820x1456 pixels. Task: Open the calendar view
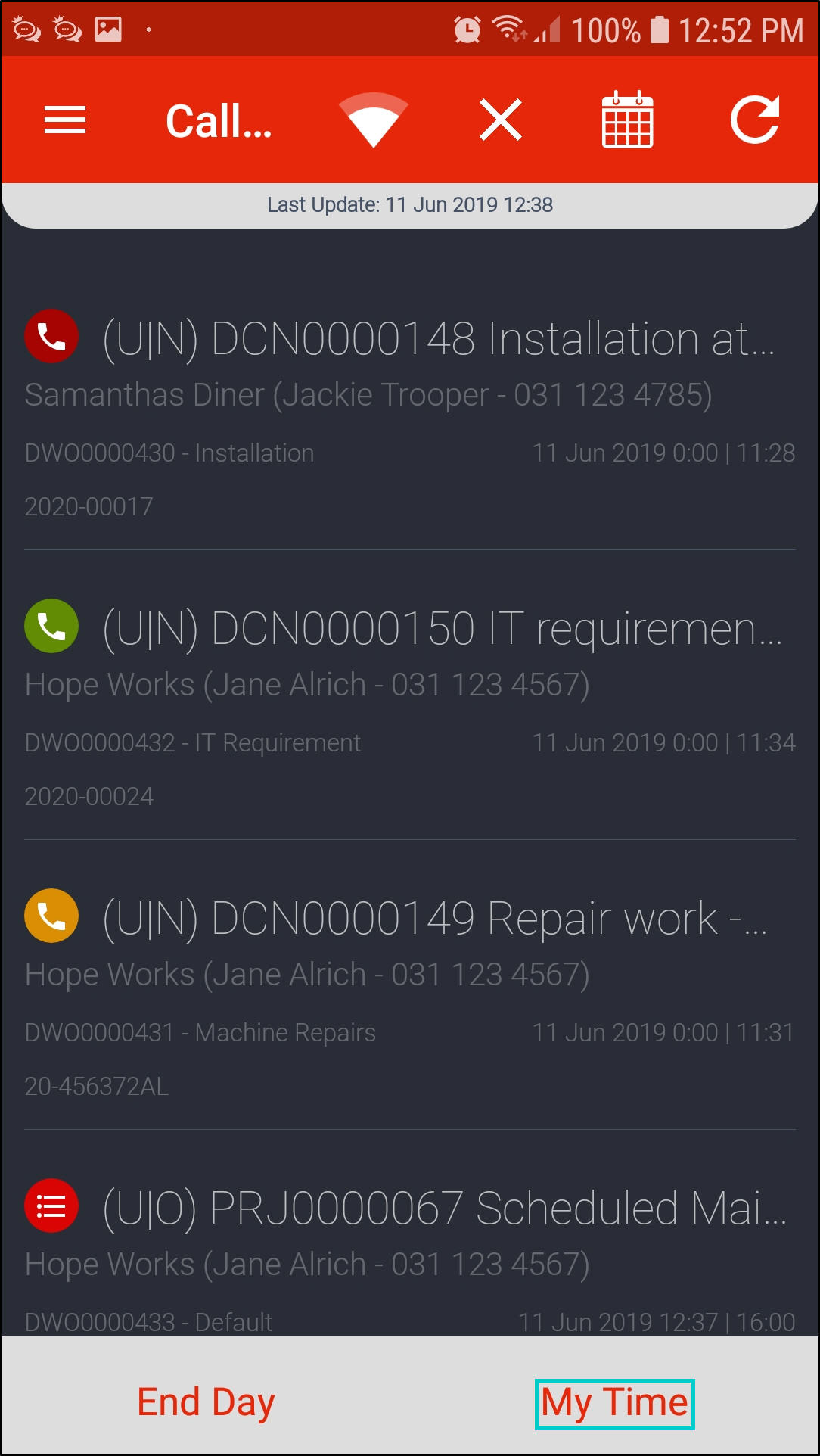click(627, 120)
